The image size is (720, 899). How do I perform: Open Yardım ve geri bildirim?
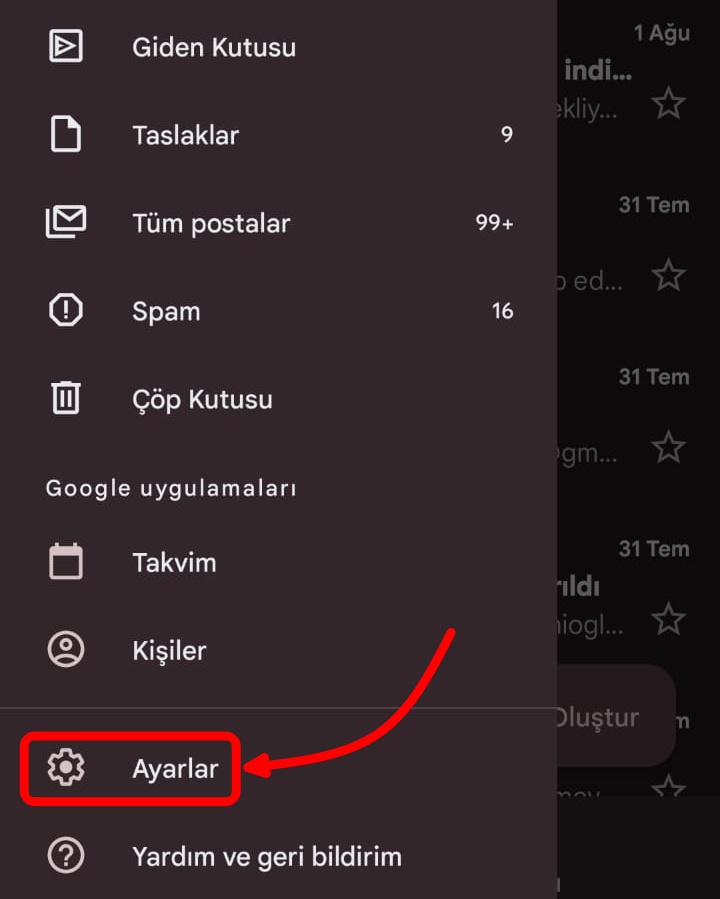point(266,856)
